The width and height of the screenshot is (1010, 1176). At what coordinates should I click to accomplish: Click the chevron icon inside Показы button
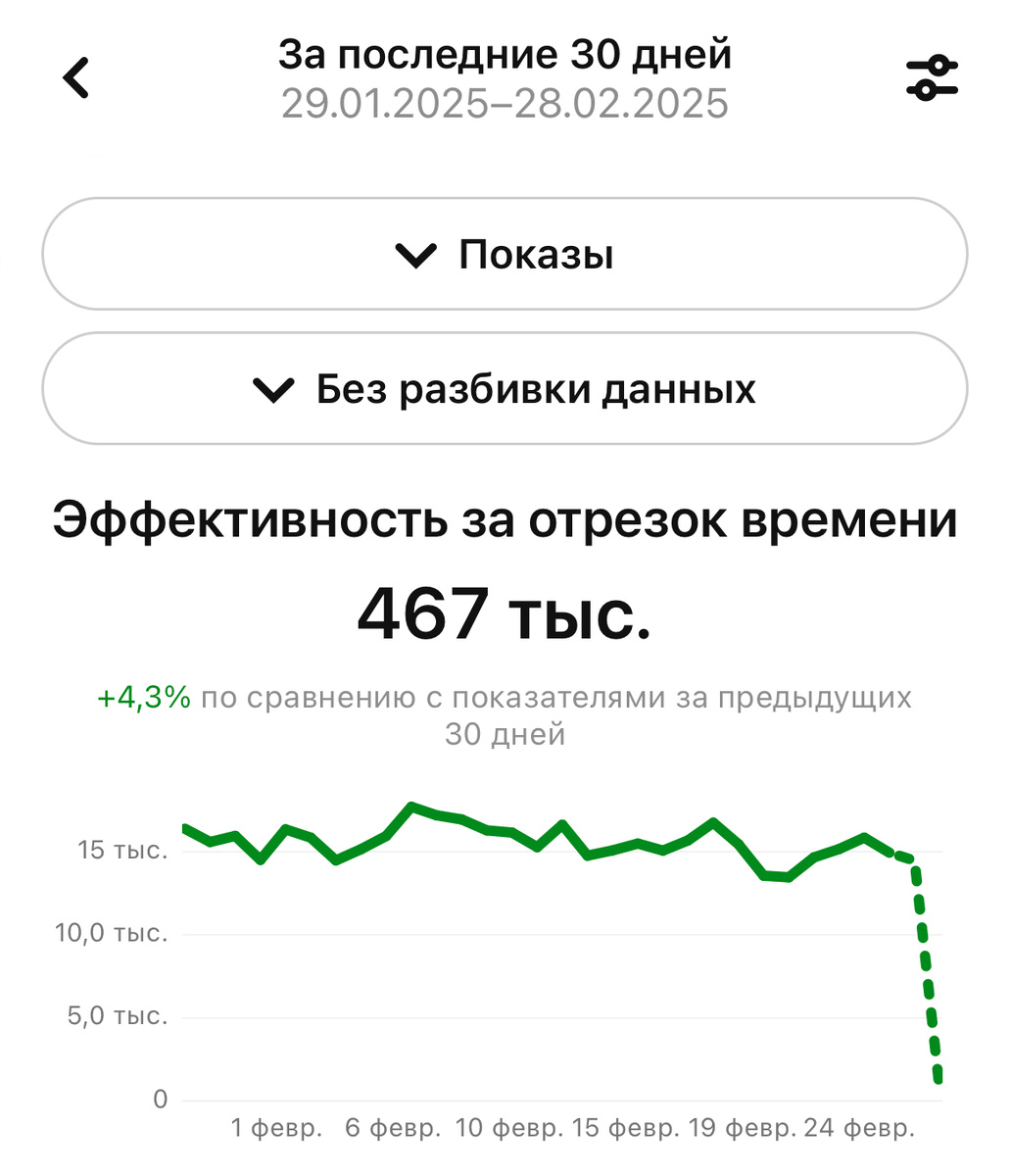point(418,254)
